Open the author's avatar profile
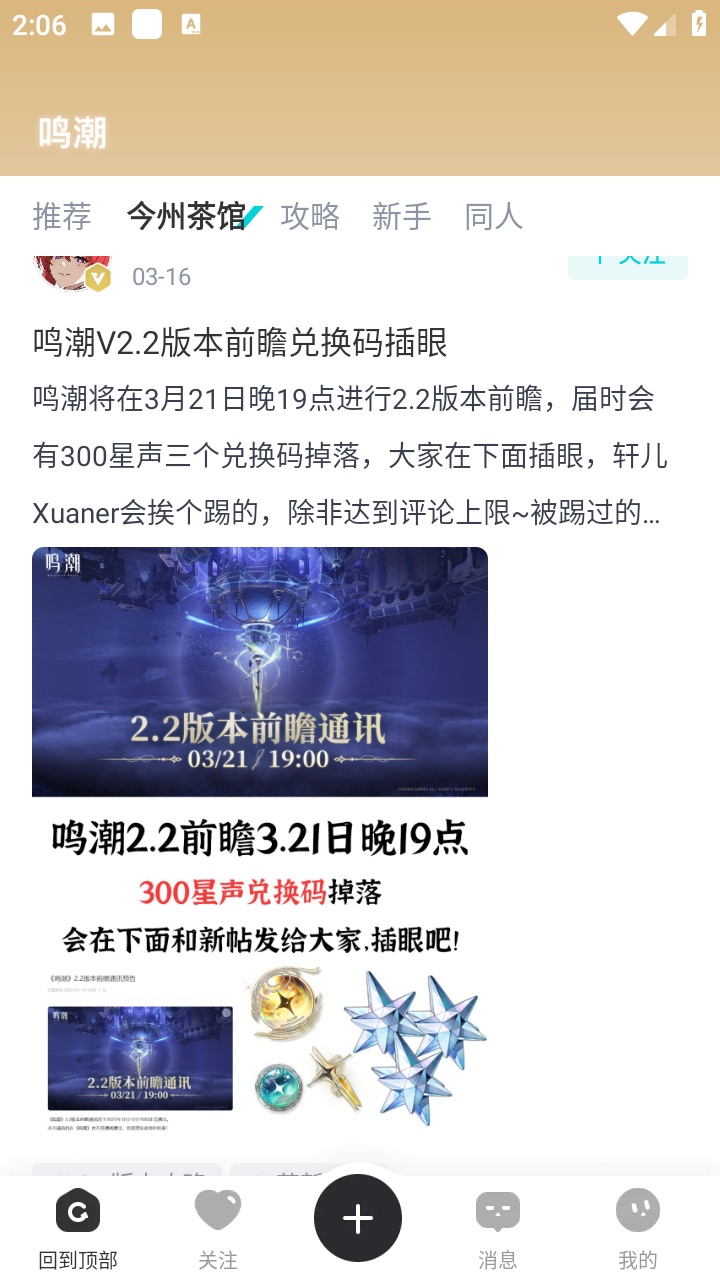The image size is (720, 1280). coord(72,270)
